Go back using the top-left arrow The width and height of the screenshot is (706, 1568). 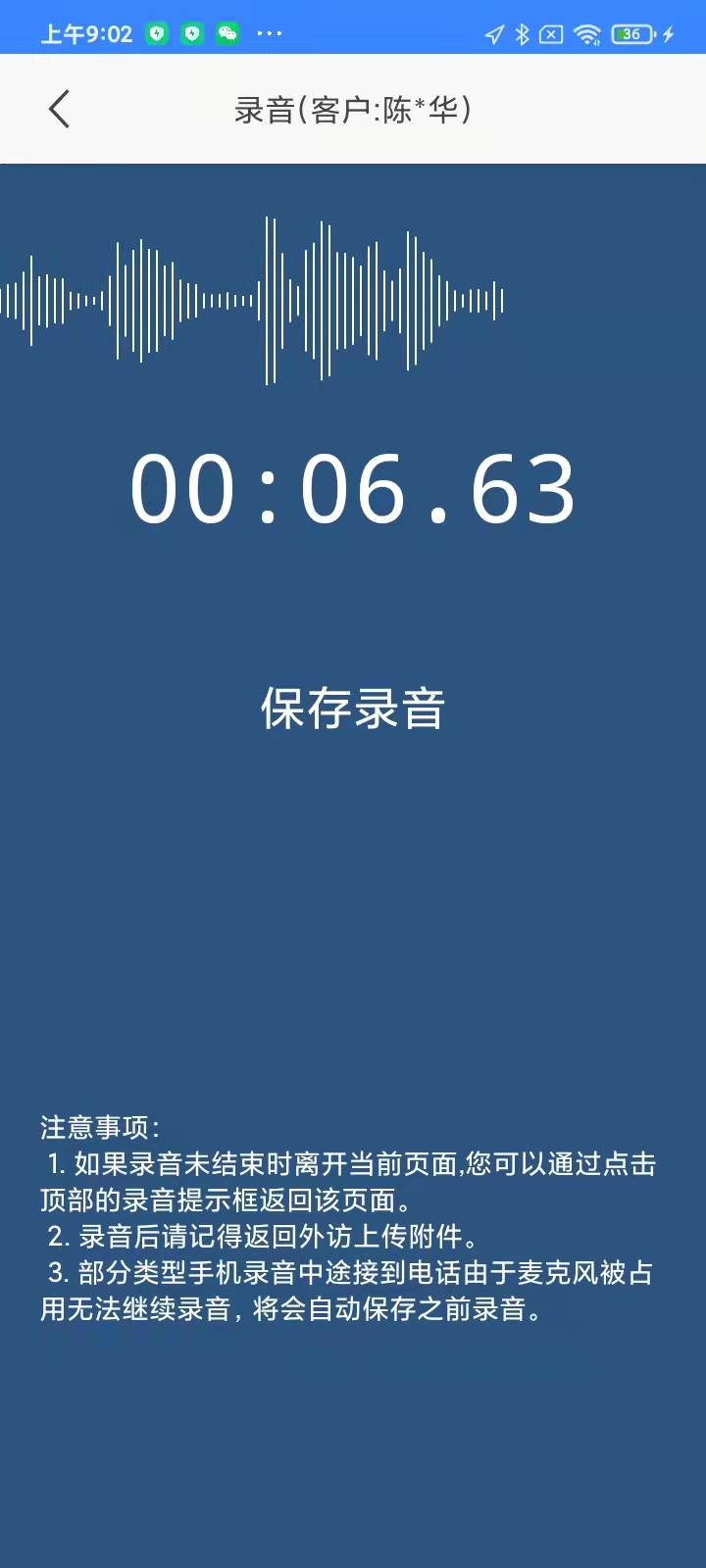pos(60,109)
